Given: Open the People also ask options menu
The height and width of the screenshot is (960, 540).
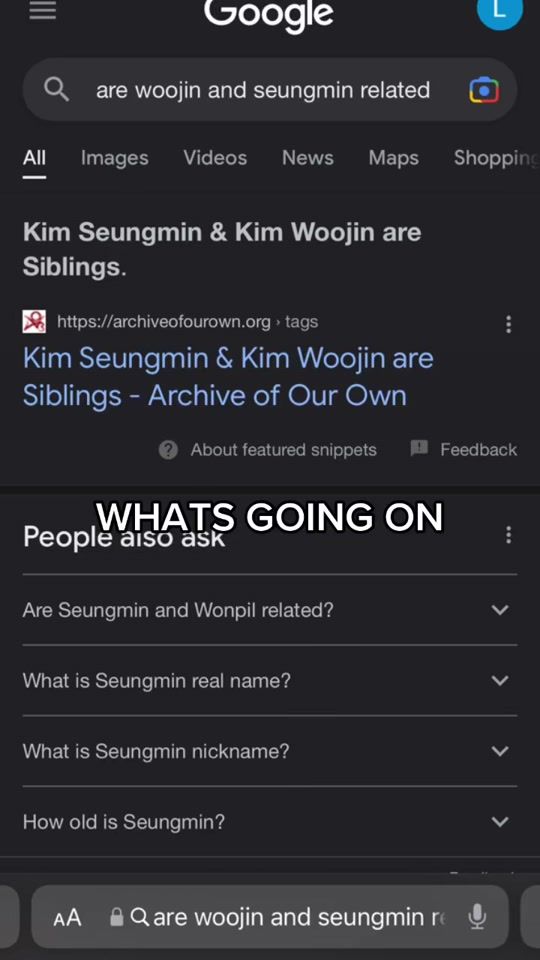Looking at the screenshot, I should 508,535.
